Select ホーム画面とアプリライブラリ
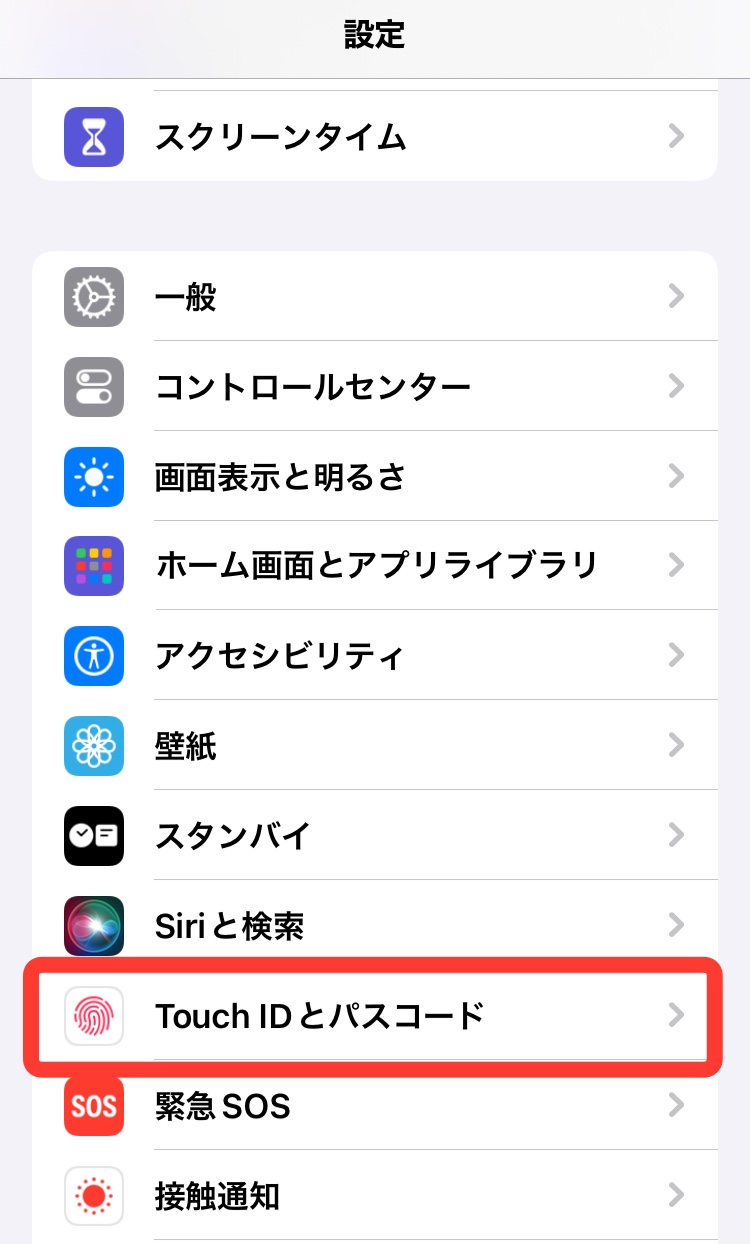Viewport: 750px width, 1244px height. [x=374, y=566]
